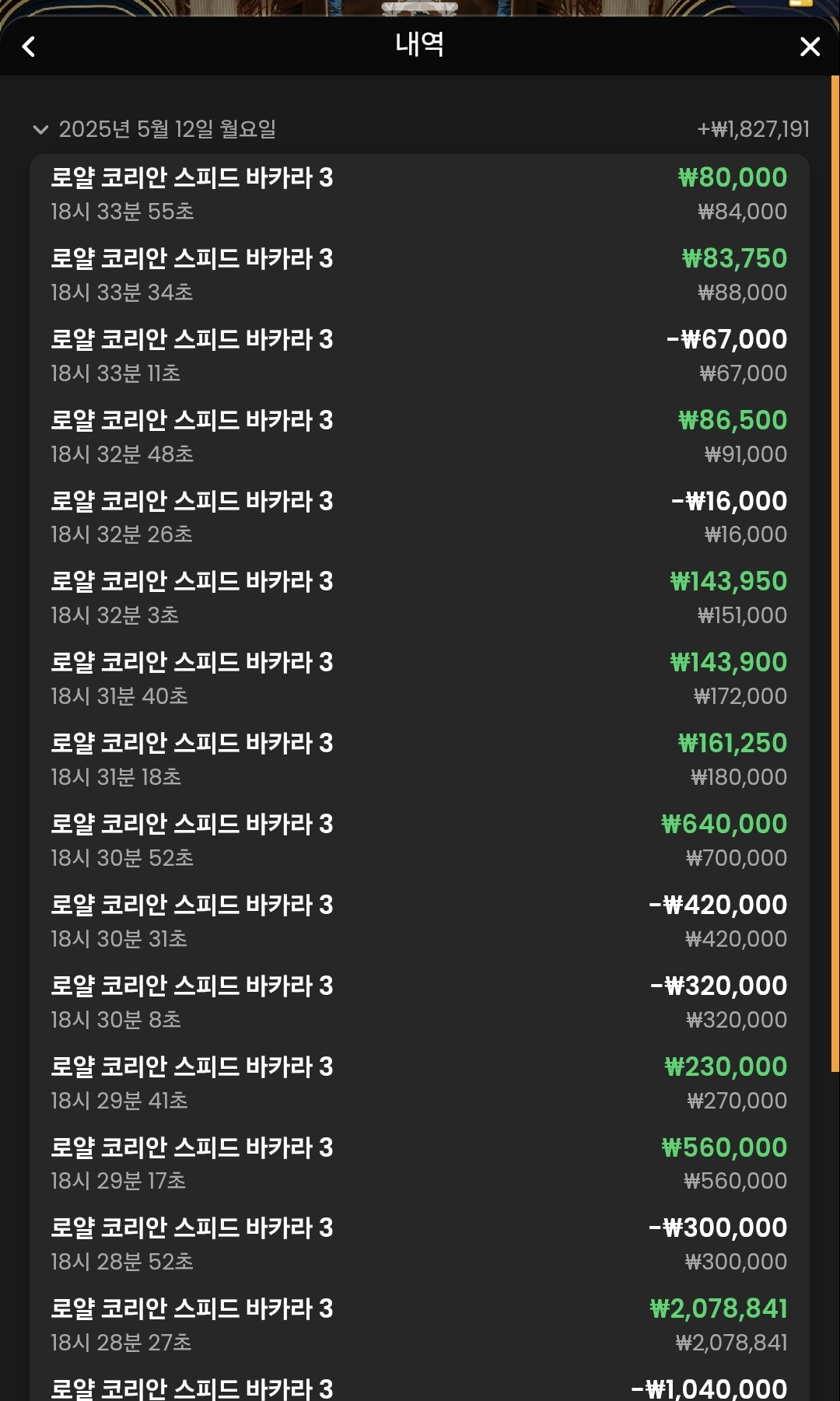Go back using the top-left arrow
The image size is (840, 1401).
[30, 47]
